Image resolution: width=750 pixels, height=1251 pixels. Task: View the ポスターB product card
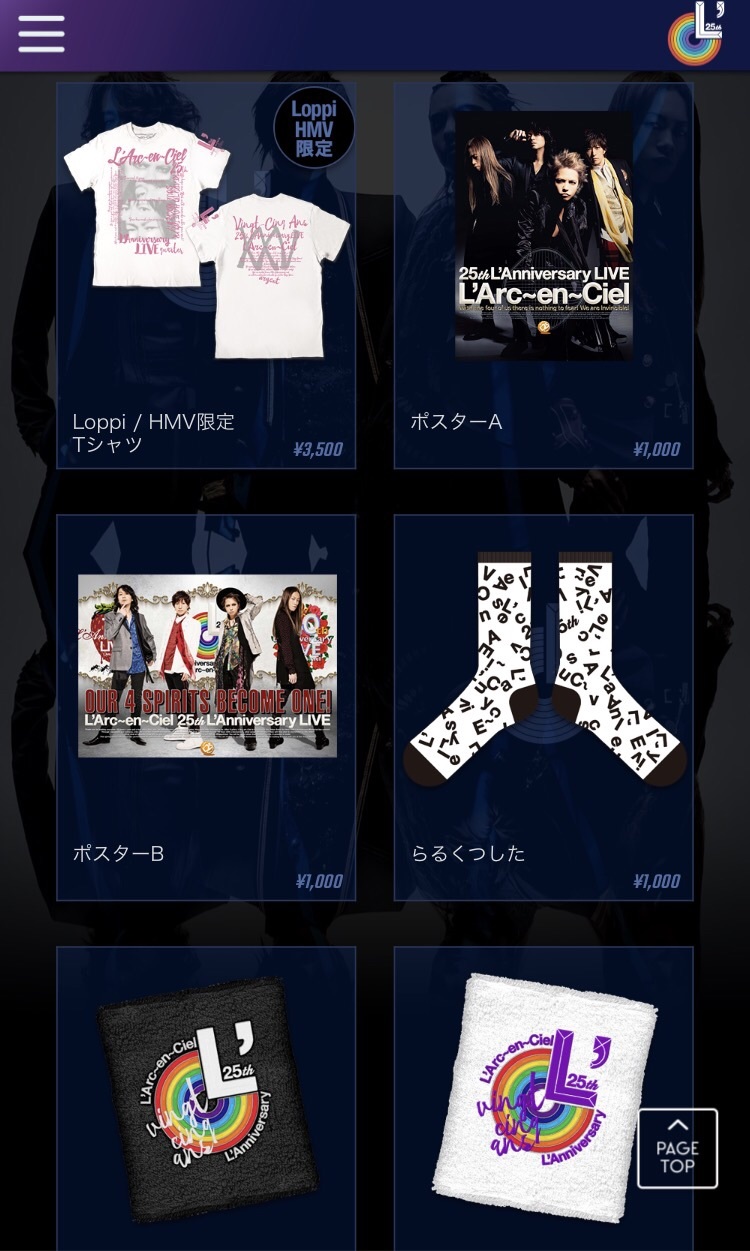point(206,707)
